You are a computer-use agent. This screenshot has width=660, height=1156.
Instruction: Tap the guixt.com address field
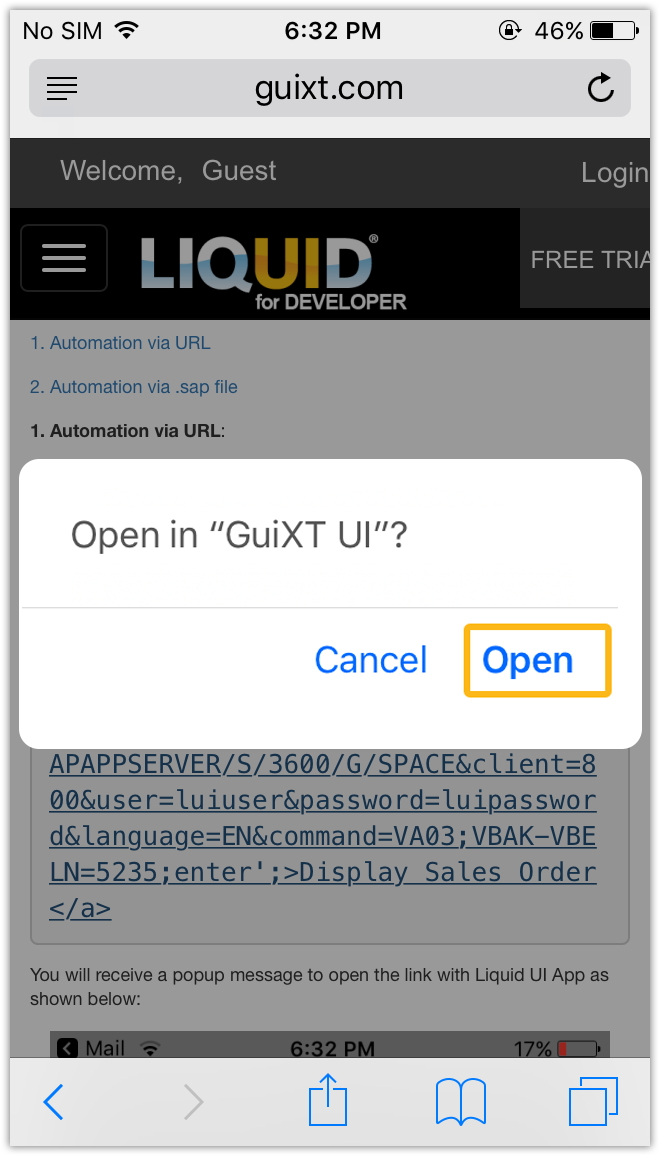(329, 89)
